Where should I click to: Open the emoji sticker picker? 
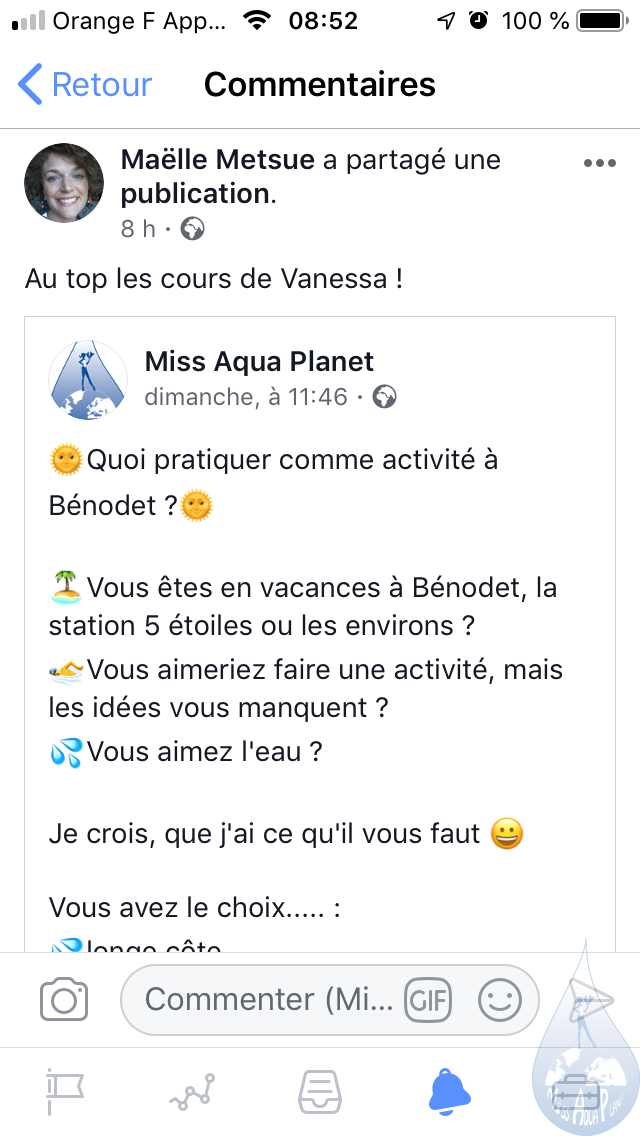pyautogui.click(x=499, y=1001)
